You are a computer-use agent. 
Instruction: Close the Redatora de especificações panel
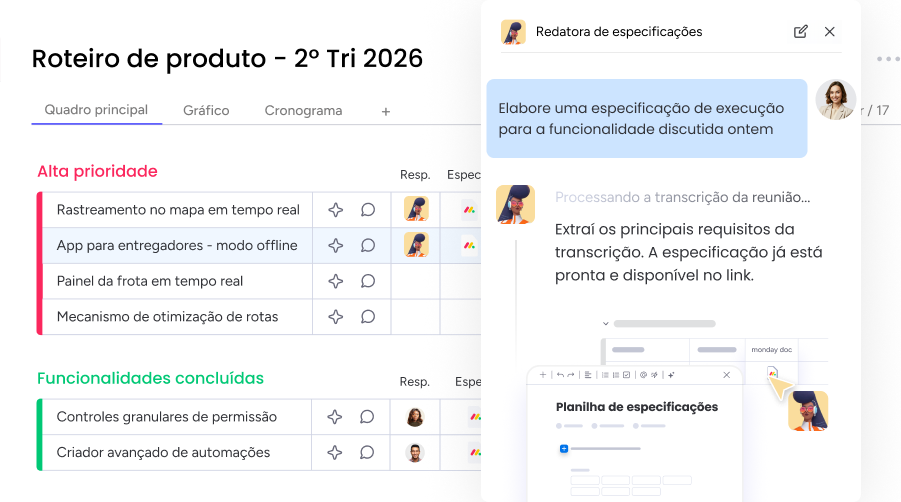point(829,32)
